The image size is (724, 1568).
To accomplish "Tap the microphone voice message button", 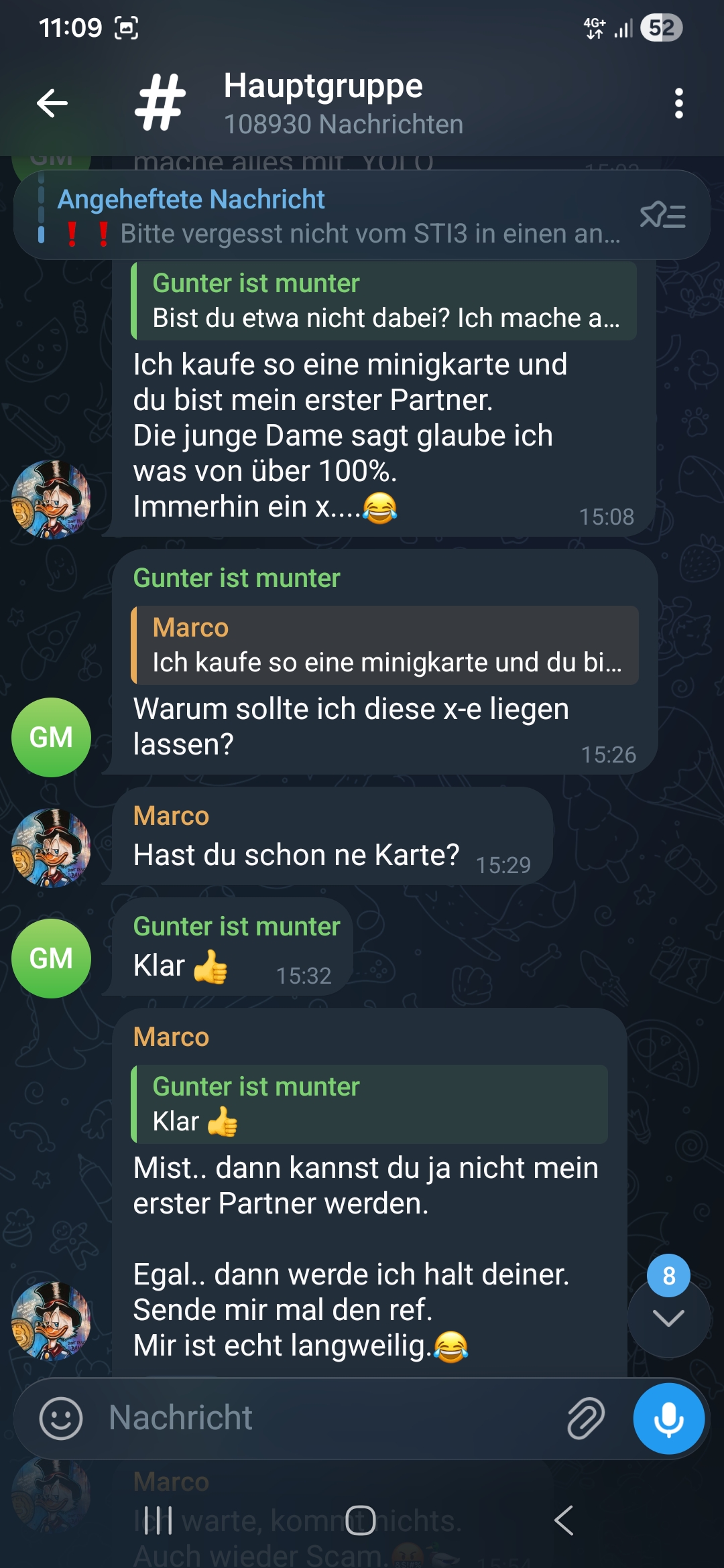I will [668, 1418].
